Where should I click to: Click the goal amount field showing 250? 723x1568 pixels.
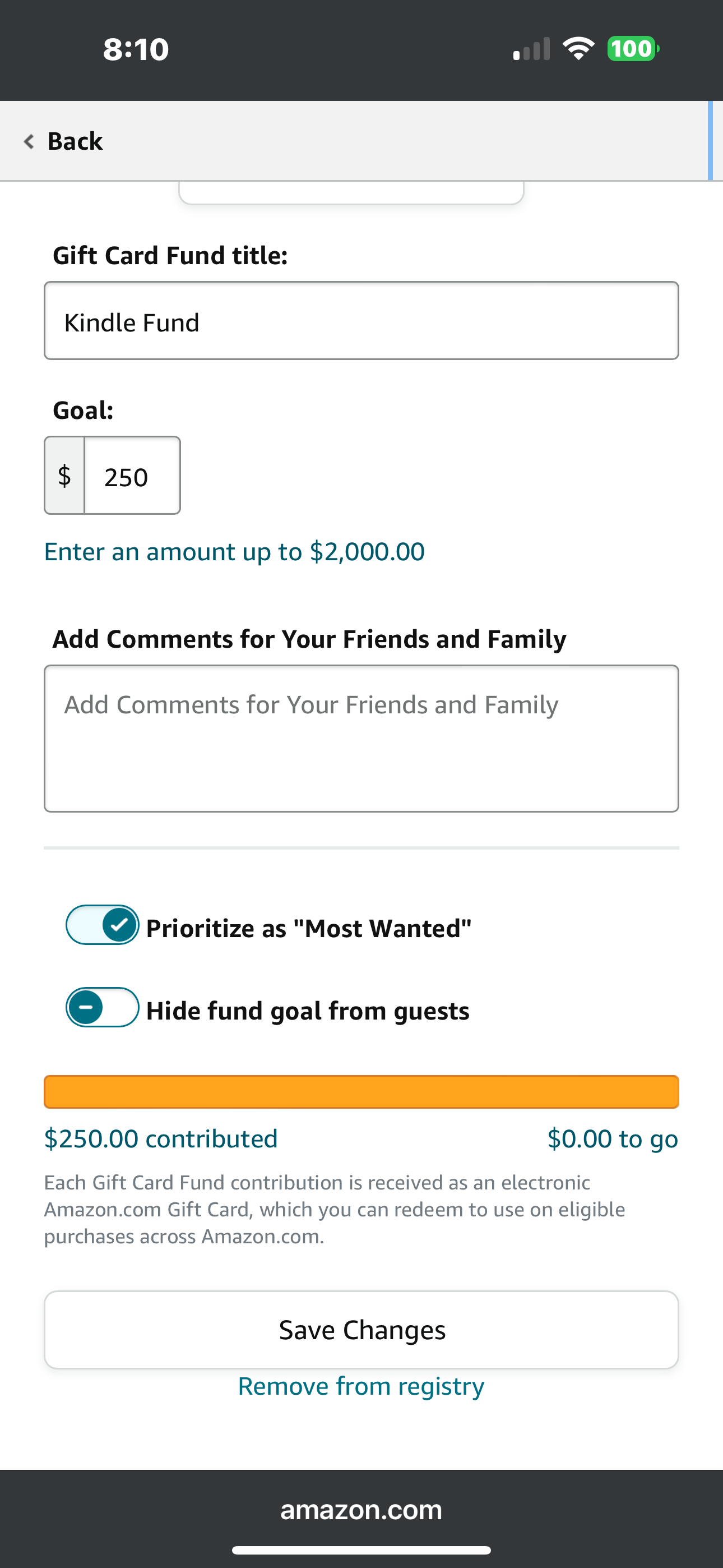point(132,476)
